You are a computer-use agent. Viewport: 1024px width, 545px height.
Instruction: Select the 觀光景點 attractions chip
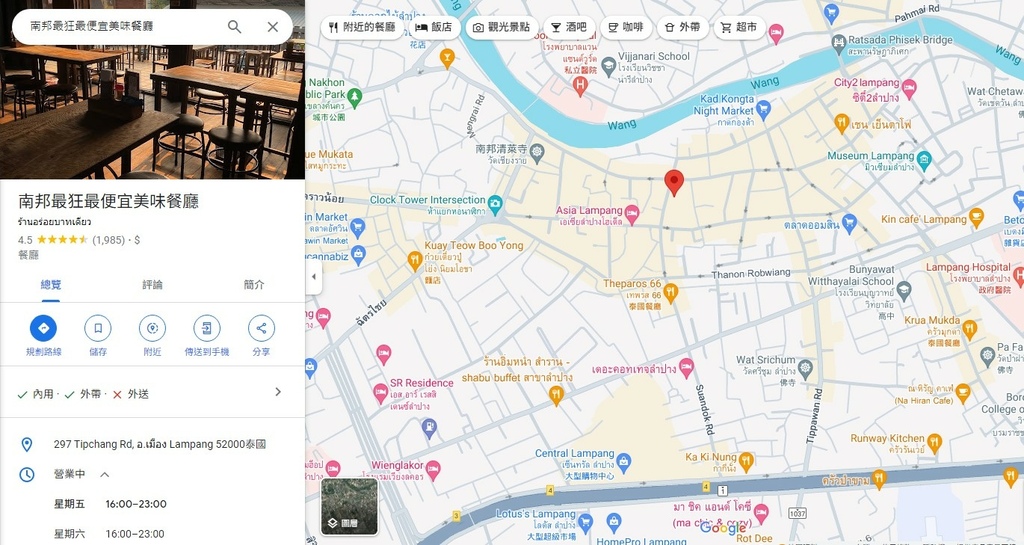(x=501, y=27)
